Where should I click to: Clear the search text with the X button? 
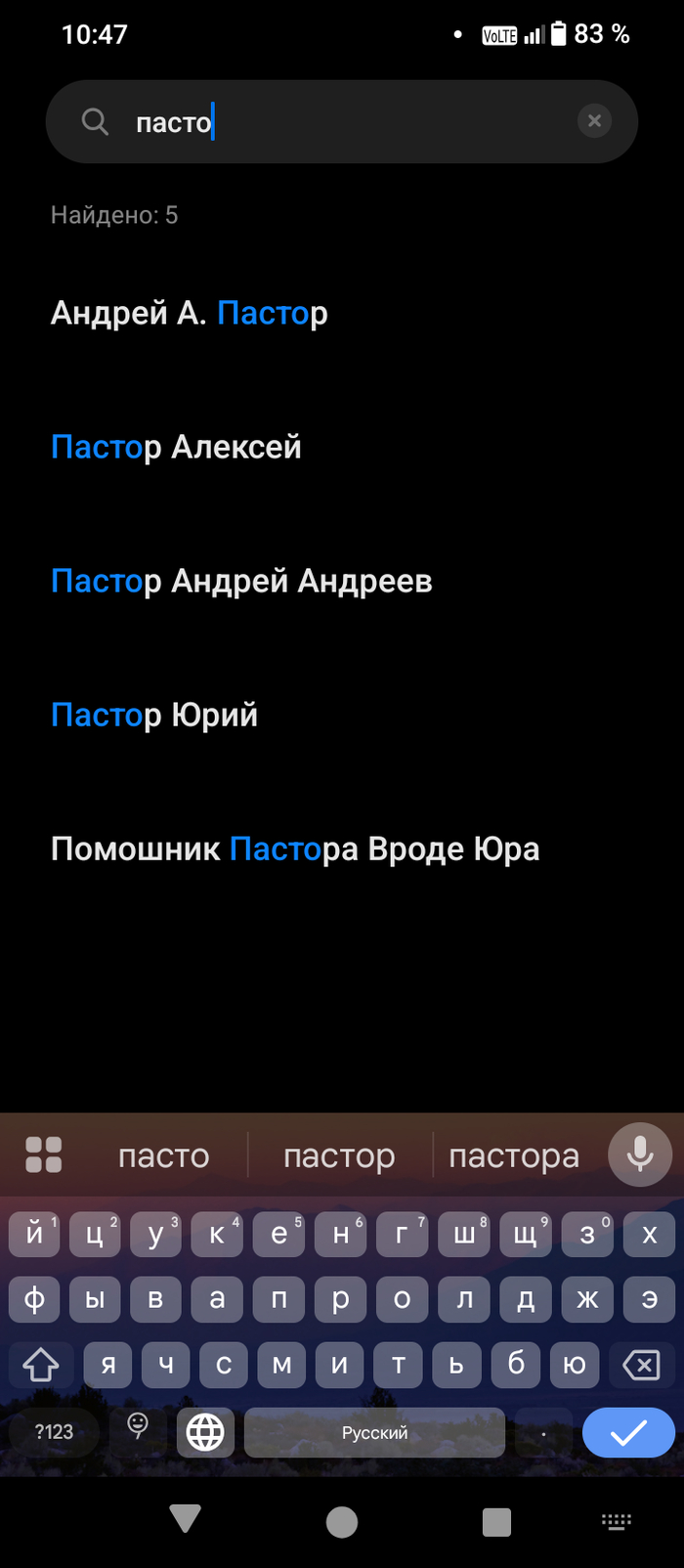coord(594,121)
